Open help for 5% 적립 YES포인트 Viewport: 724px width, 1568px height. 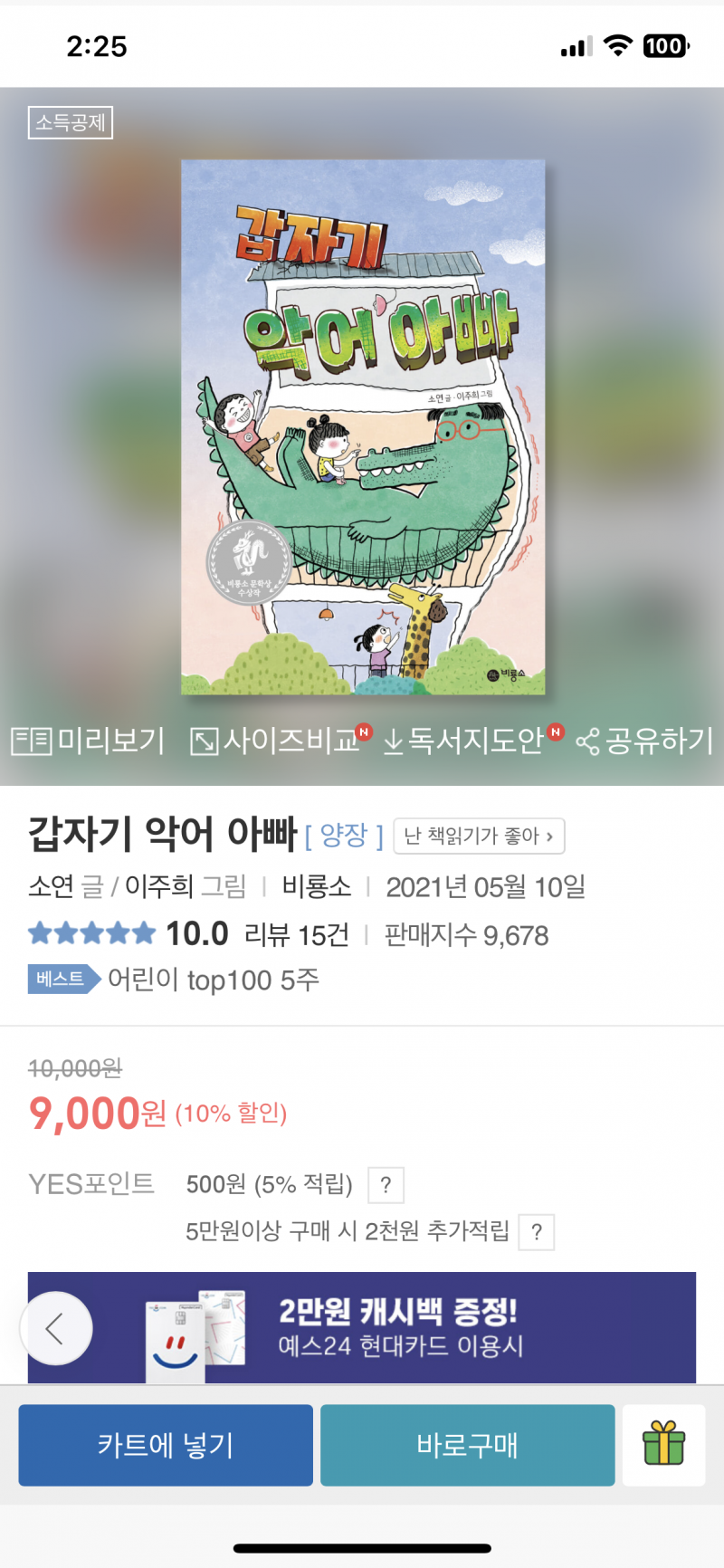click(x=386, y=1185)
